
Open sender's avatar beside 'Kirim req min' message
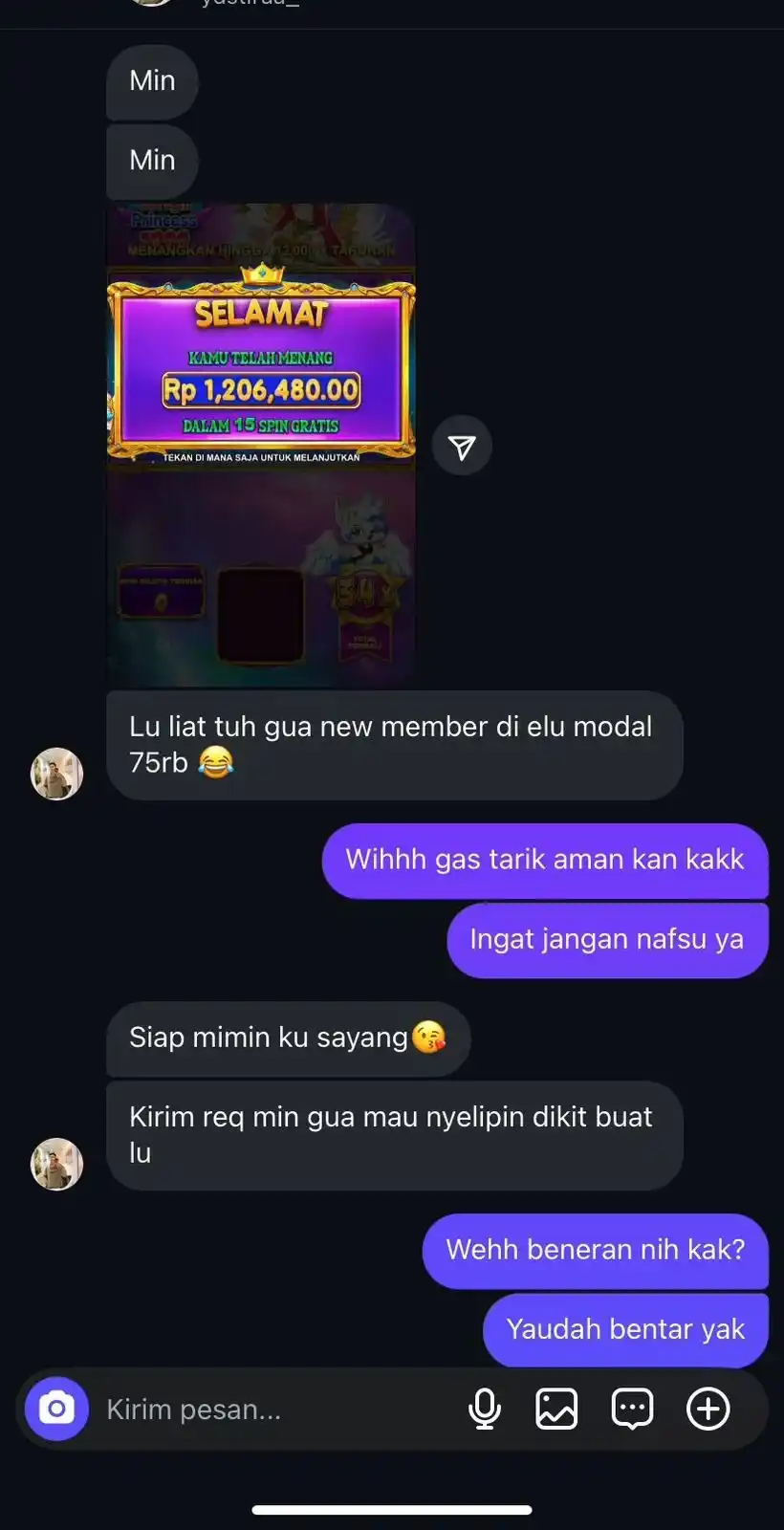[x=57, y=1164]
